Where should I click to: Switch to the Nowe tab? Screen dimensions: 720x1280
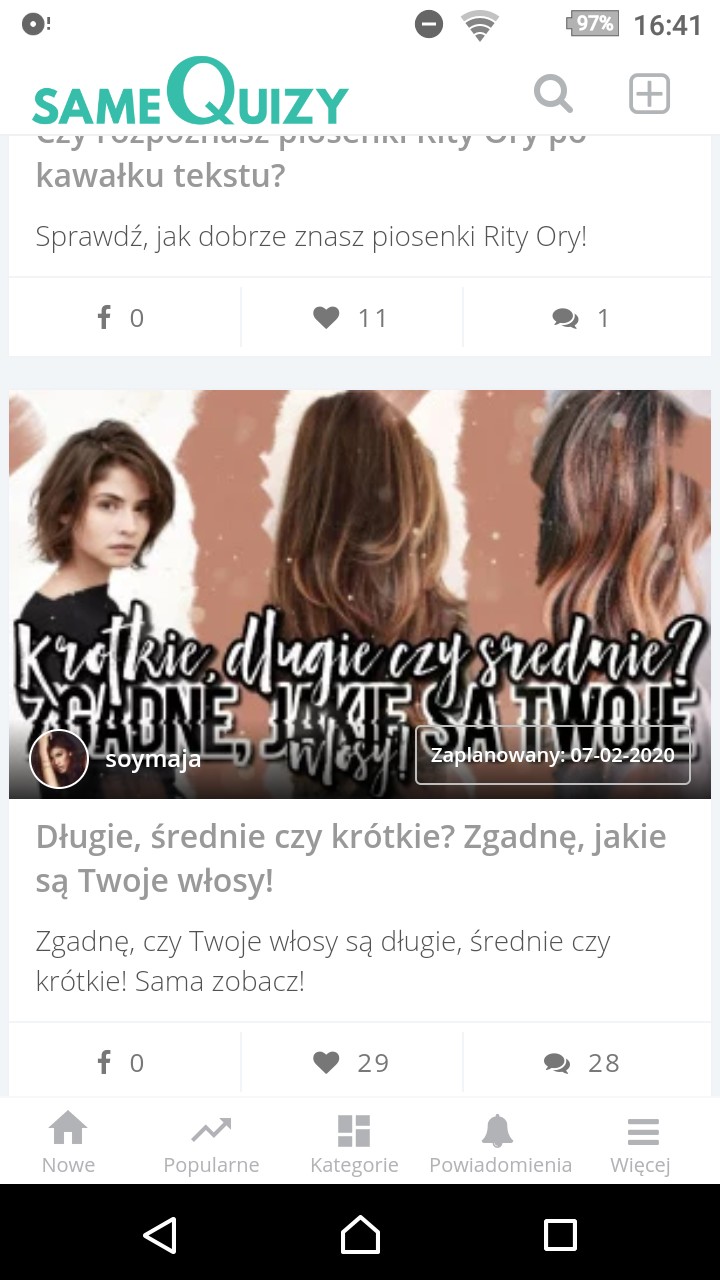coord(68,1143)
